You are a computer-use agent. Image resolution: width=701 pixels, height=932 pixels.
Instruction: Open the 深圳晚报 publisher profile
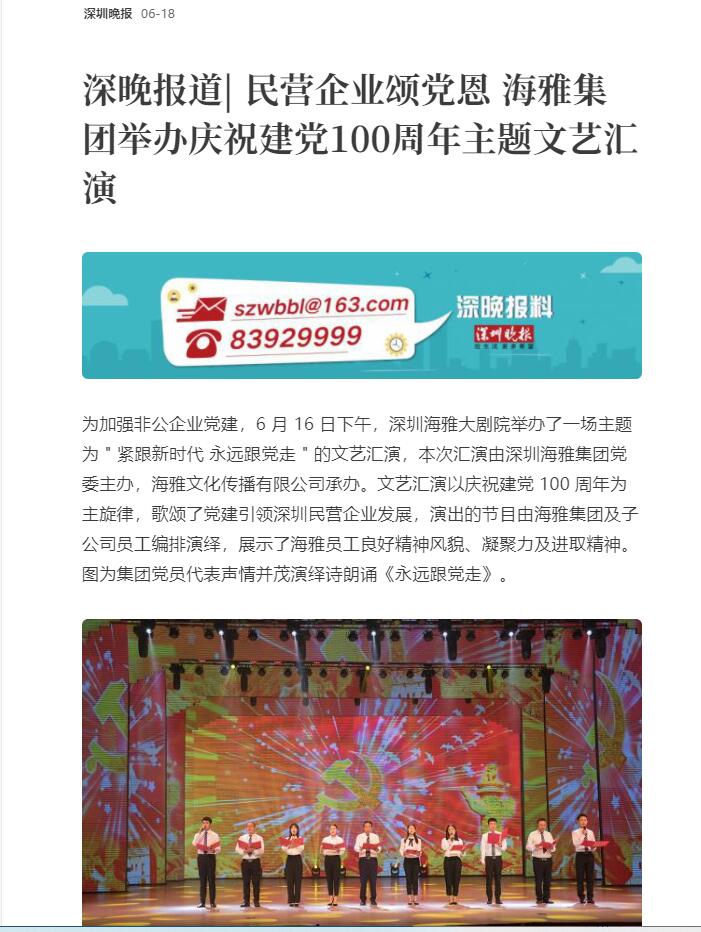click(x=107, y=14)
